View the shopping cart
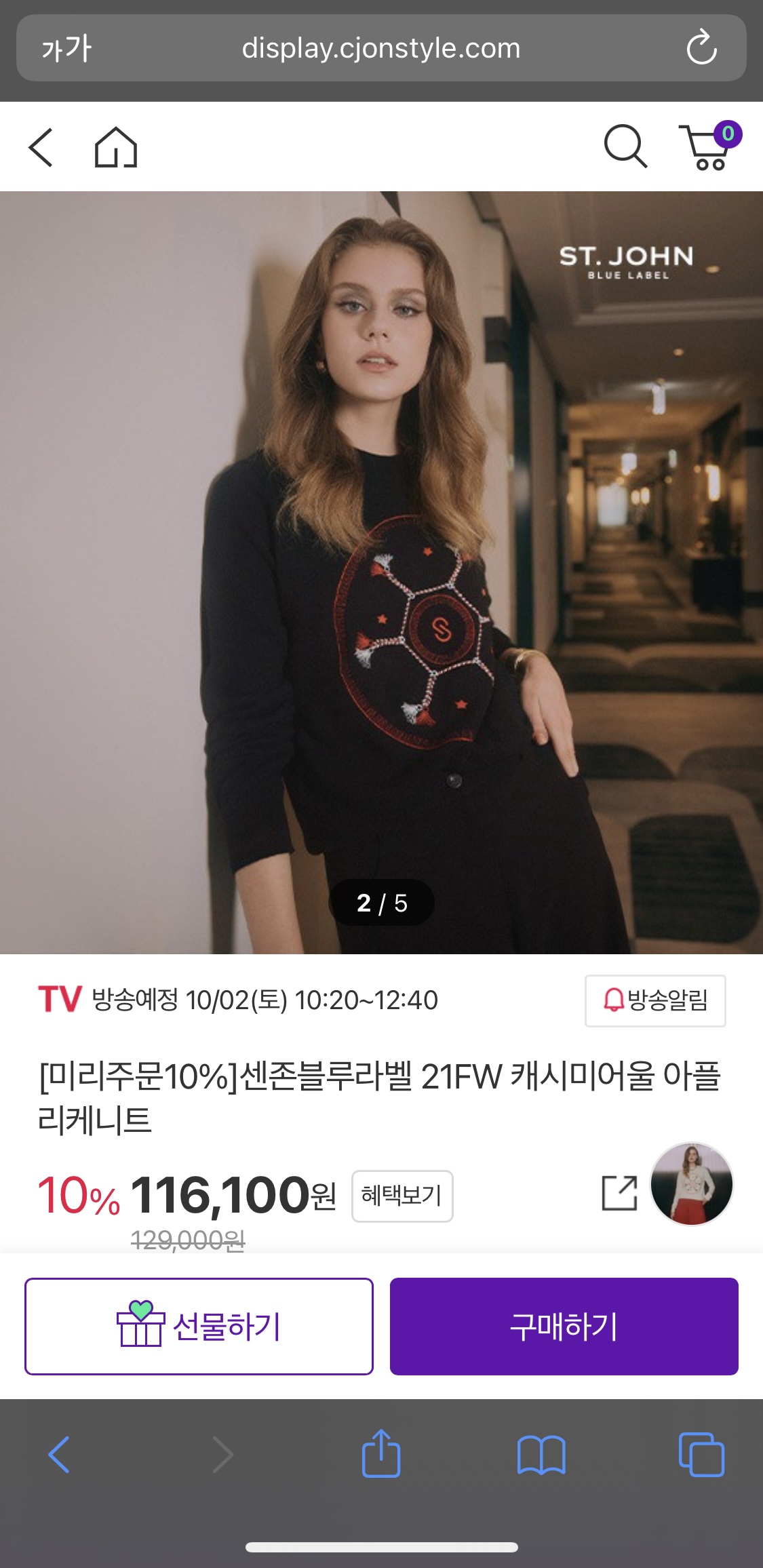This screenshot has height=1568, width=763. pyautogui.click(x=709, y=146)
